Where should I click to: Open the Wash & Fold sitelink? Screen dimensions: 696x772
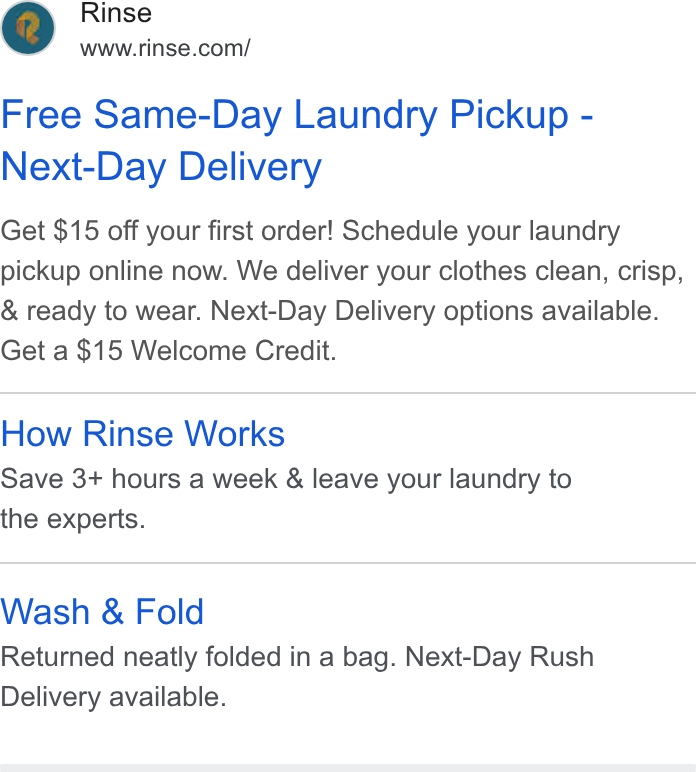[x=102, y=611]
